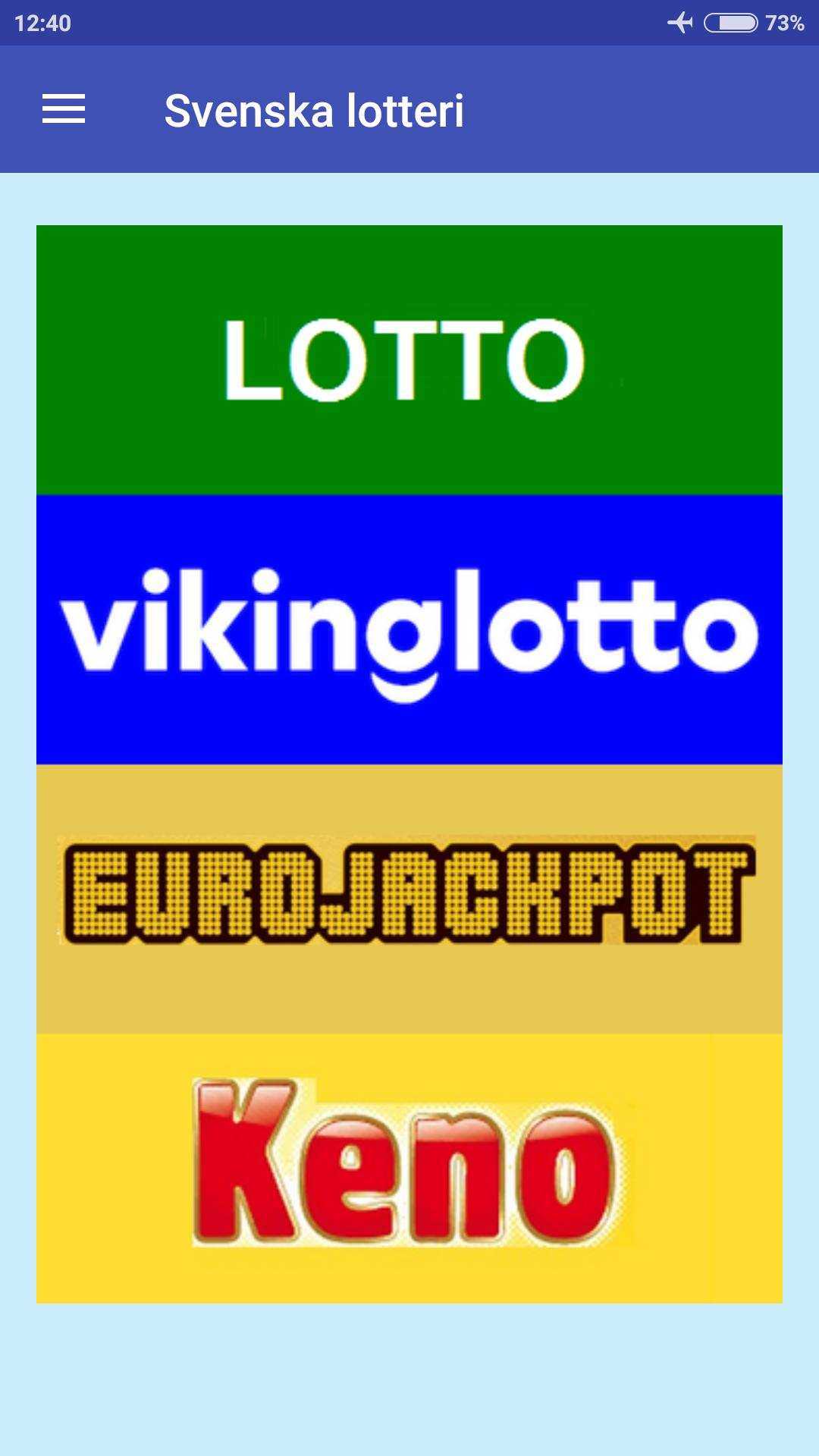Open the hamburger navigation drawer menu
The image size is (819, 1456).
pos(64,109)
